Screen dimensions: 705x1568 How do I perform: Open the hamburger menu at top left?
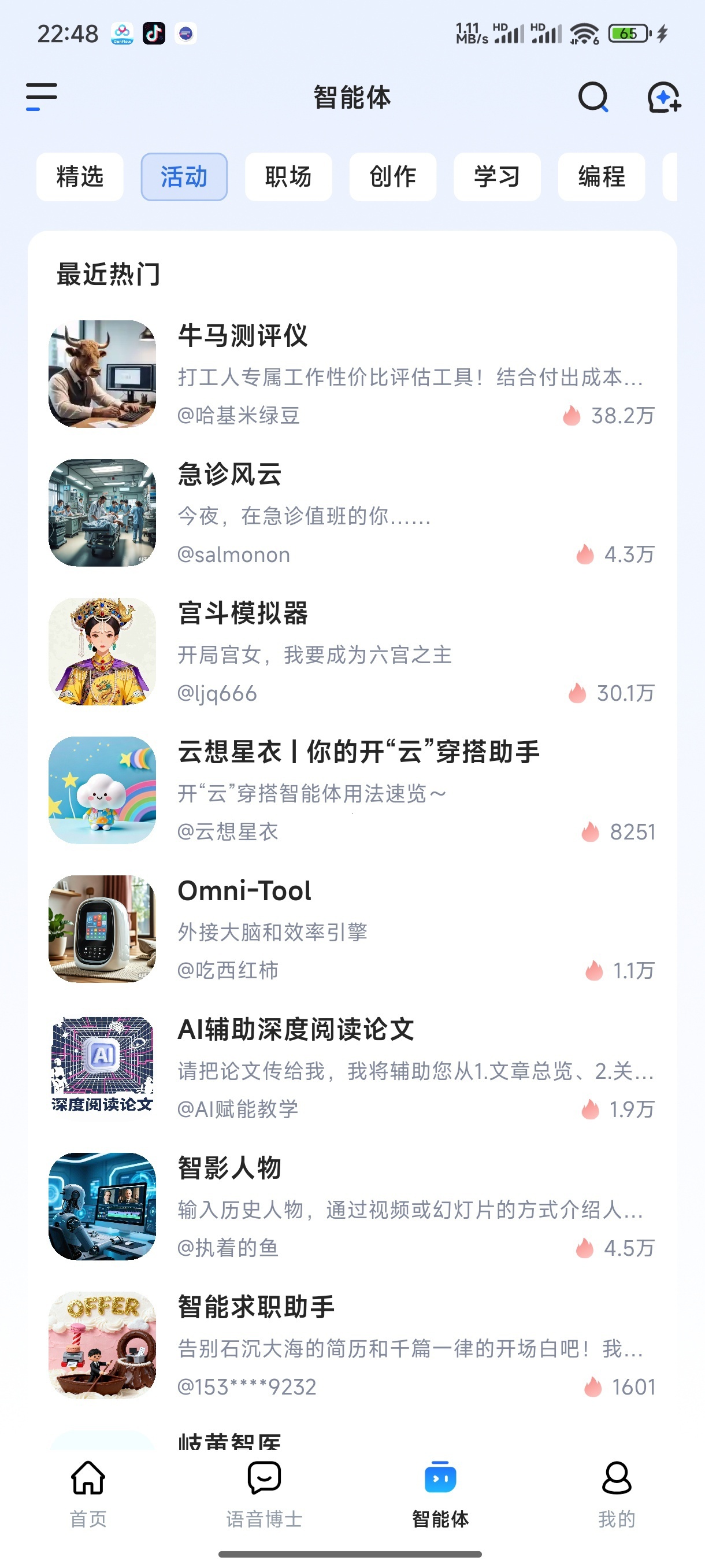tap(42, 96)
